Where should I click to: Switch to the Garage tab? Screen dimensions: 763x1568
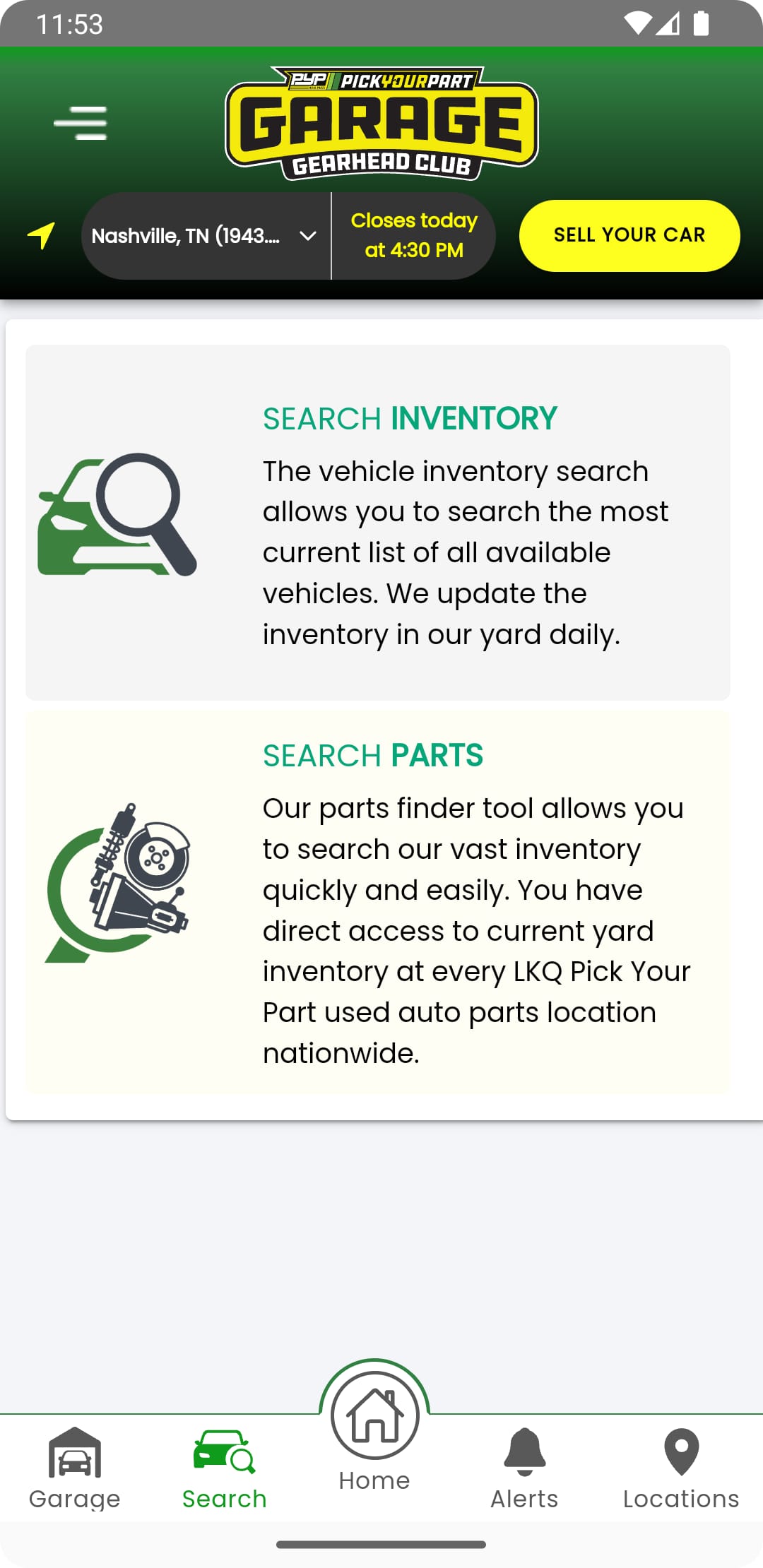75,1468
